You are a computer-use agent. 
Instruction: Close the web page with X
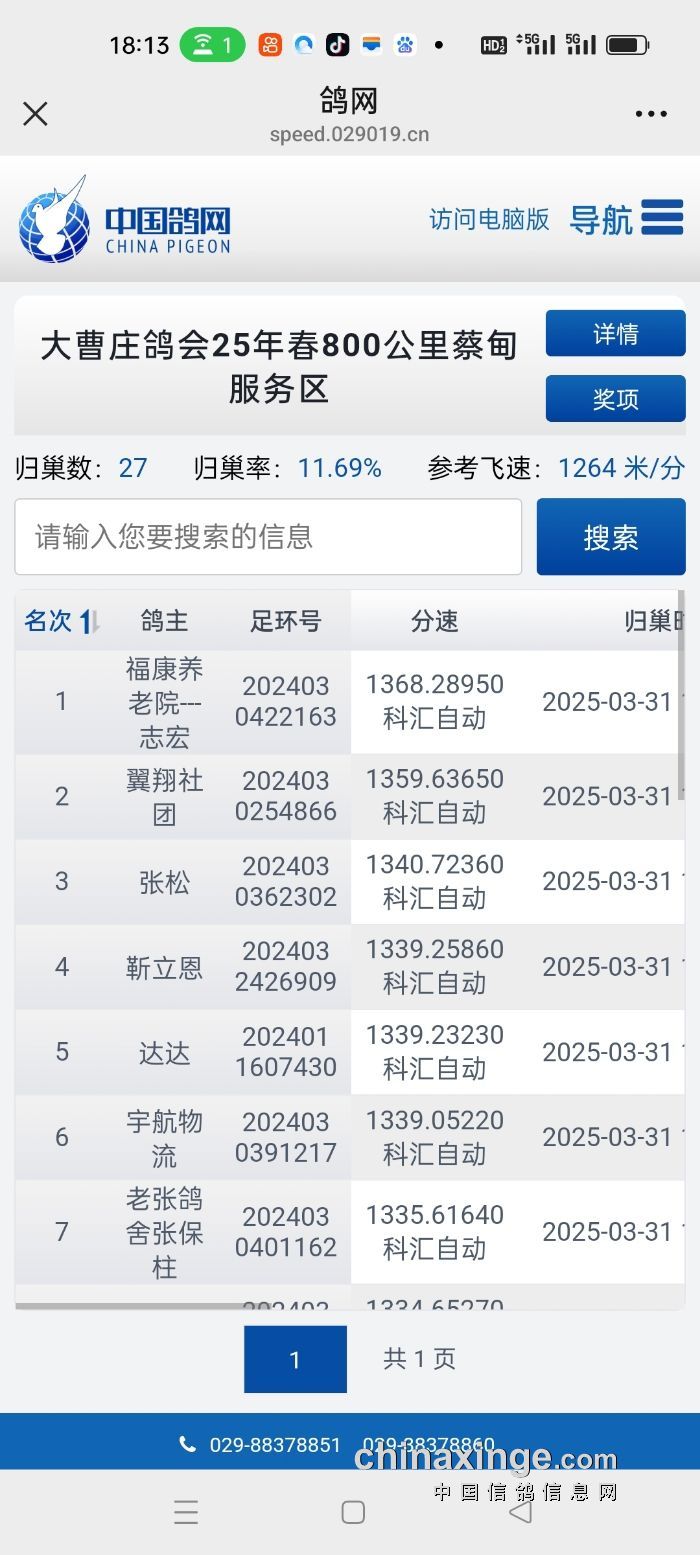coord(35,114)
